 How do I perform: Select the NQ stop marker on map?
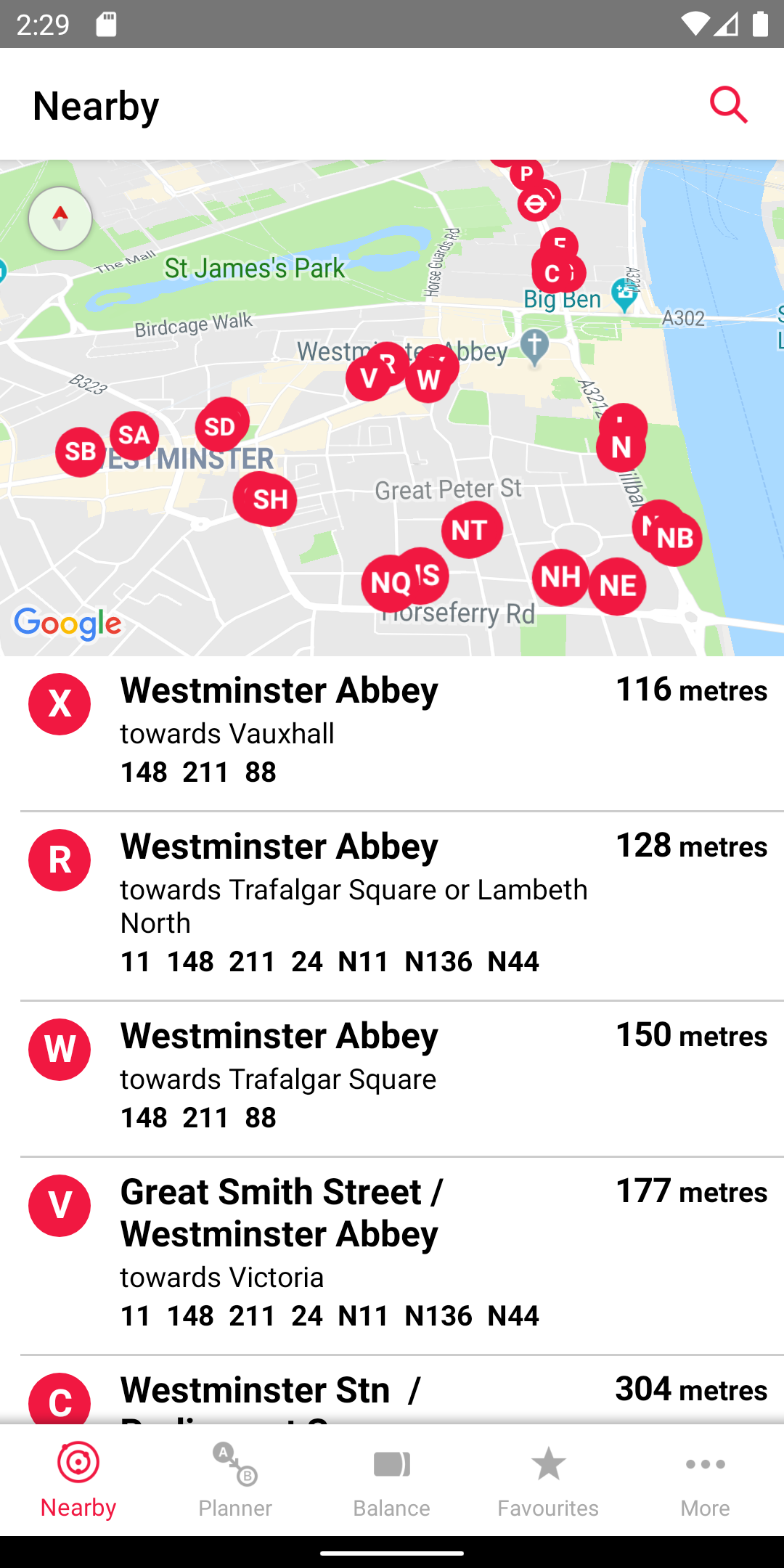pos(390,584)
